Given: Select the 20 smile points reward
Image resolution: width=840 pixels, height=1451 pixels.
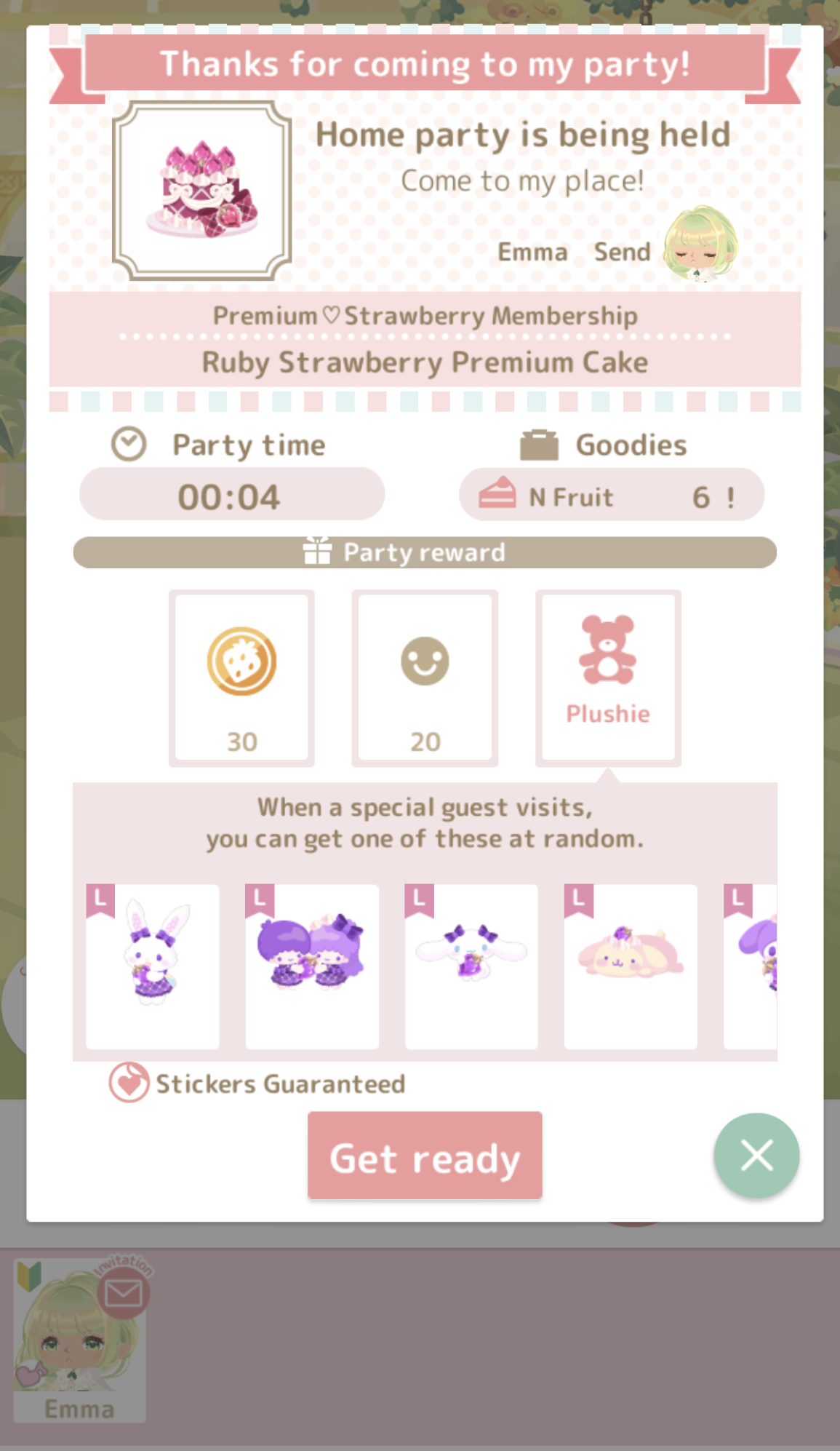Looking at the screenshot, I should (x=425, y=677).
